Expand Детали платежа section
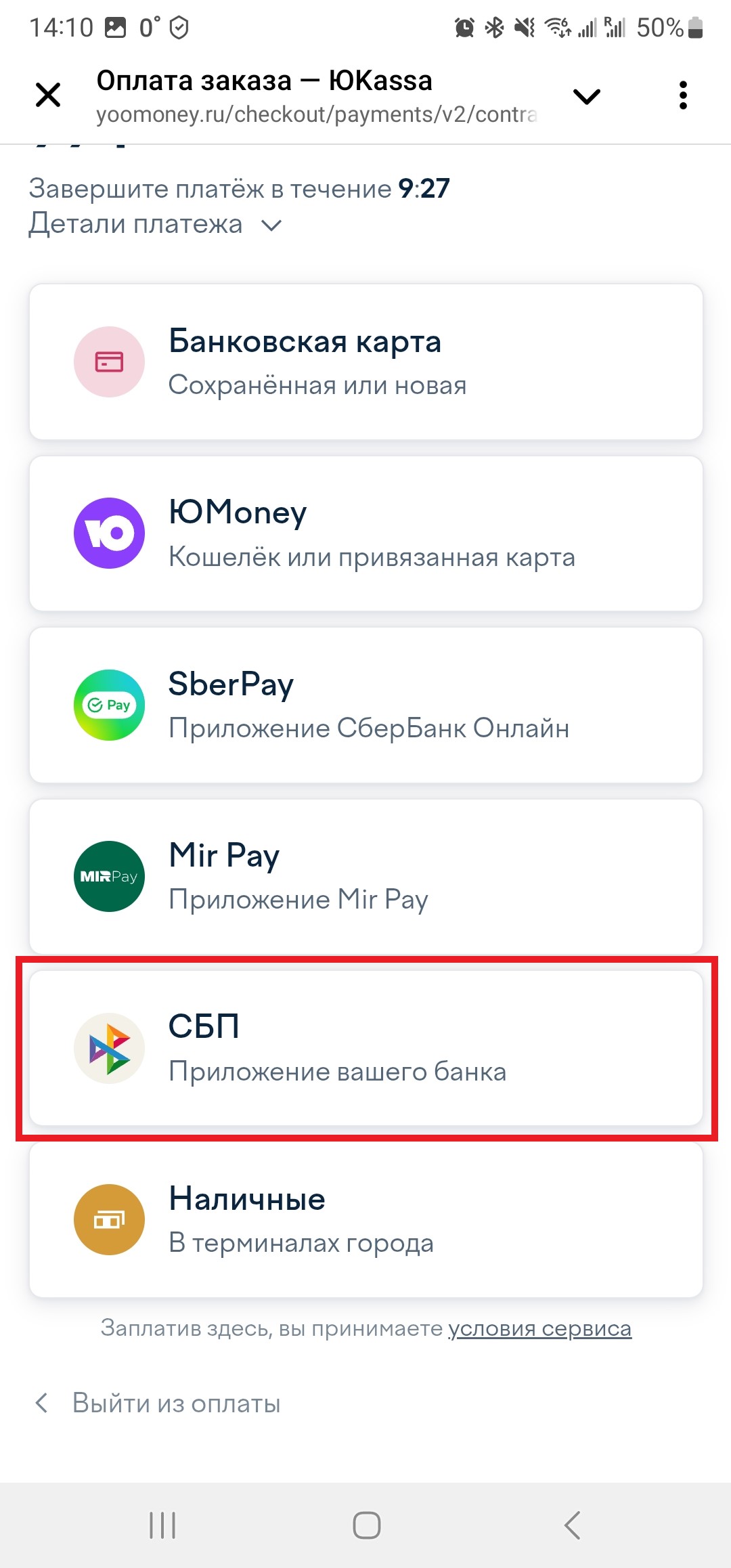 [x=154, y=224]
